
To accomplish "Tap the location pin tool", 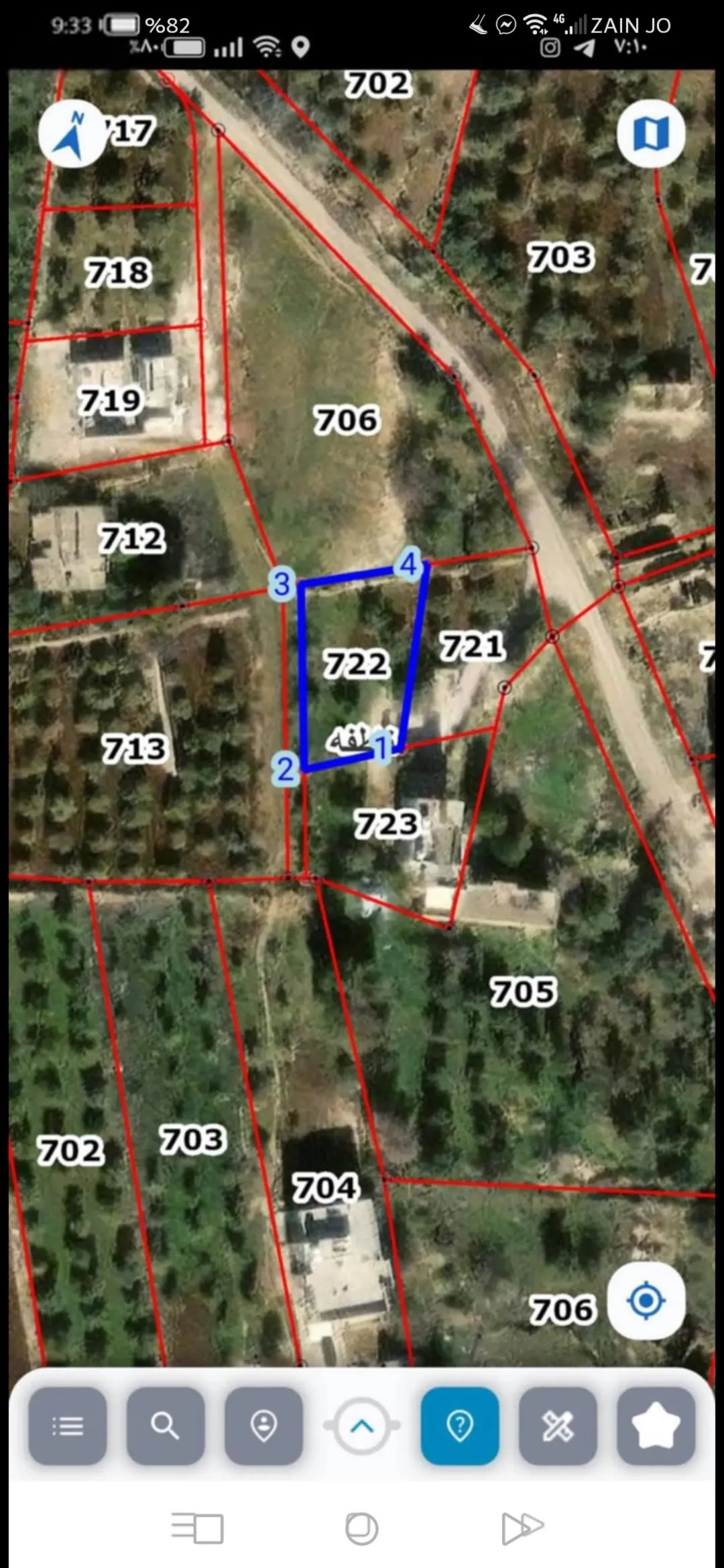I will tap(263, 1426).
